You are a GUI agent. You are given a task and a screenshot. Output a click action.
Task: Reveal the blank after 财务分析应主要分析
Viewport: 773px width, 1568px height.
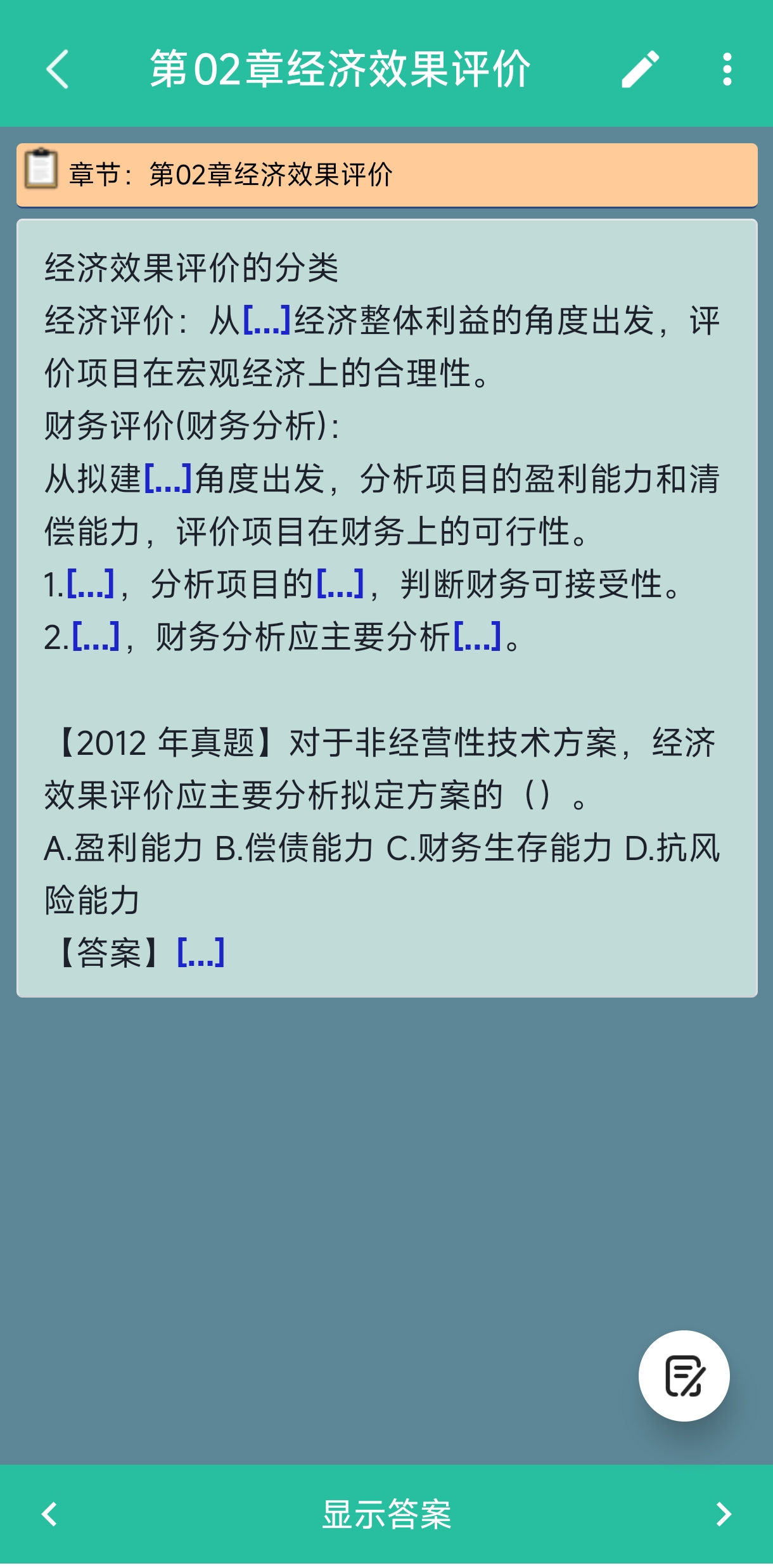pyautogui.click(x=478, y=637)
